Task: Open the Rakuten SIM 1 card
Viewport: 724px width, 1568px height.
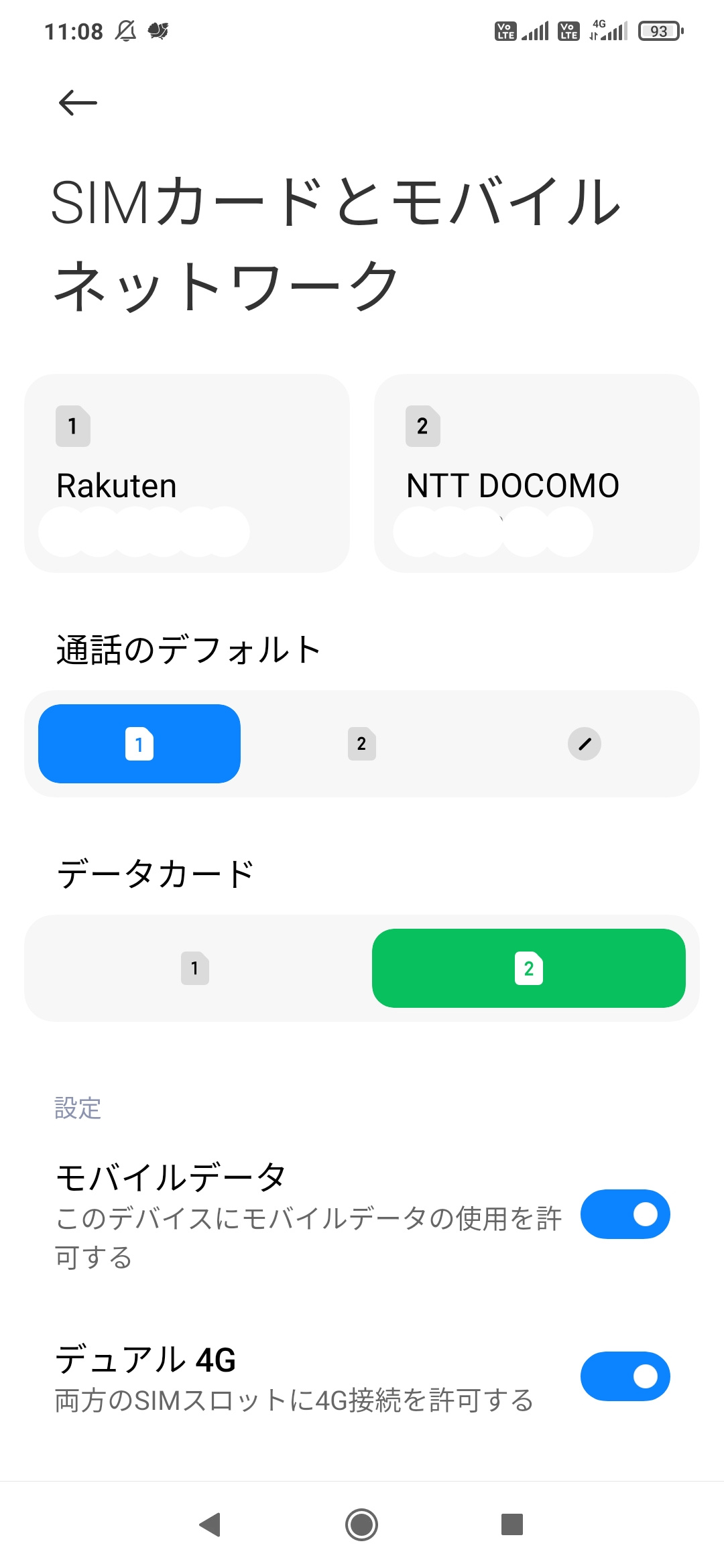Action: 187,473
